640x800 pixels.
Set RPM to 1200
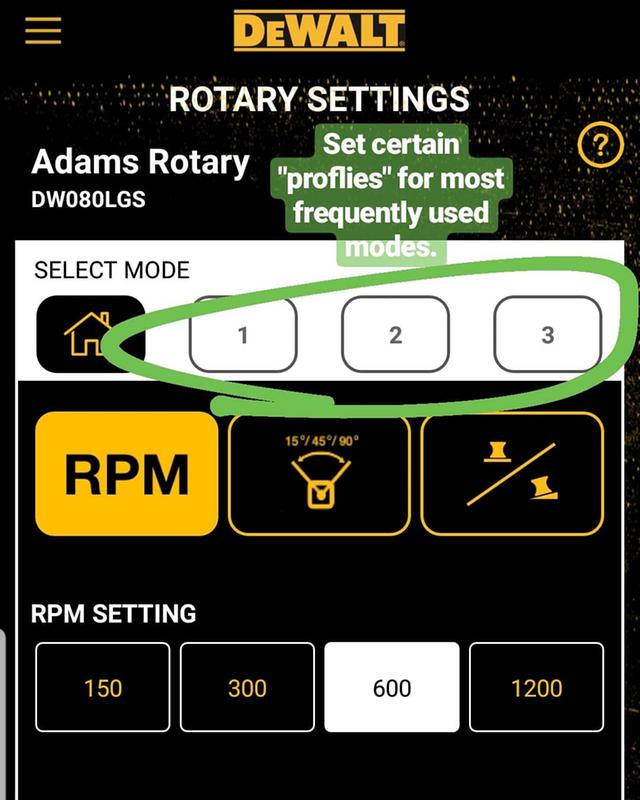pos(536,688)
